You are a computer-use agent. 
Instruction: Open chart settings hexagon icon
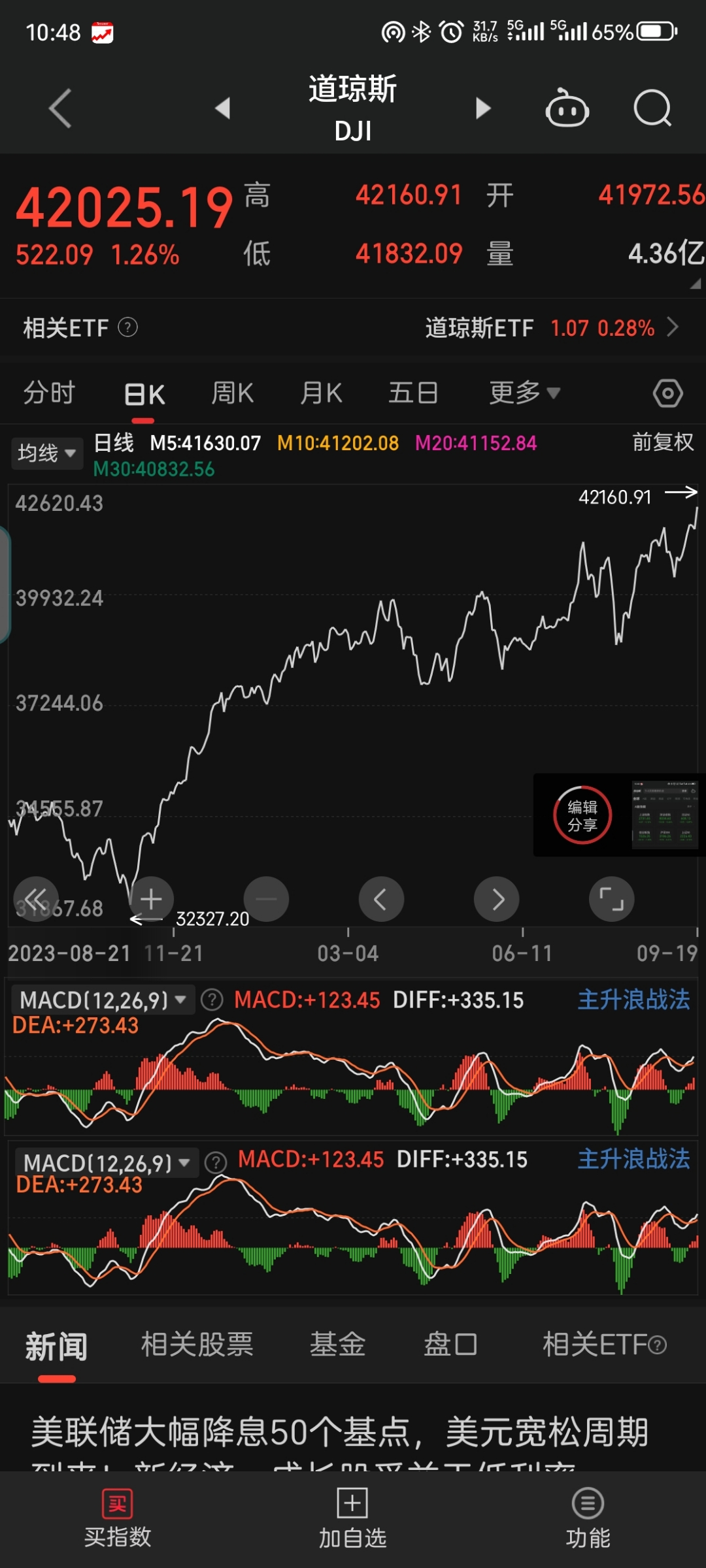pyautogui.click(x=667, y=393)
